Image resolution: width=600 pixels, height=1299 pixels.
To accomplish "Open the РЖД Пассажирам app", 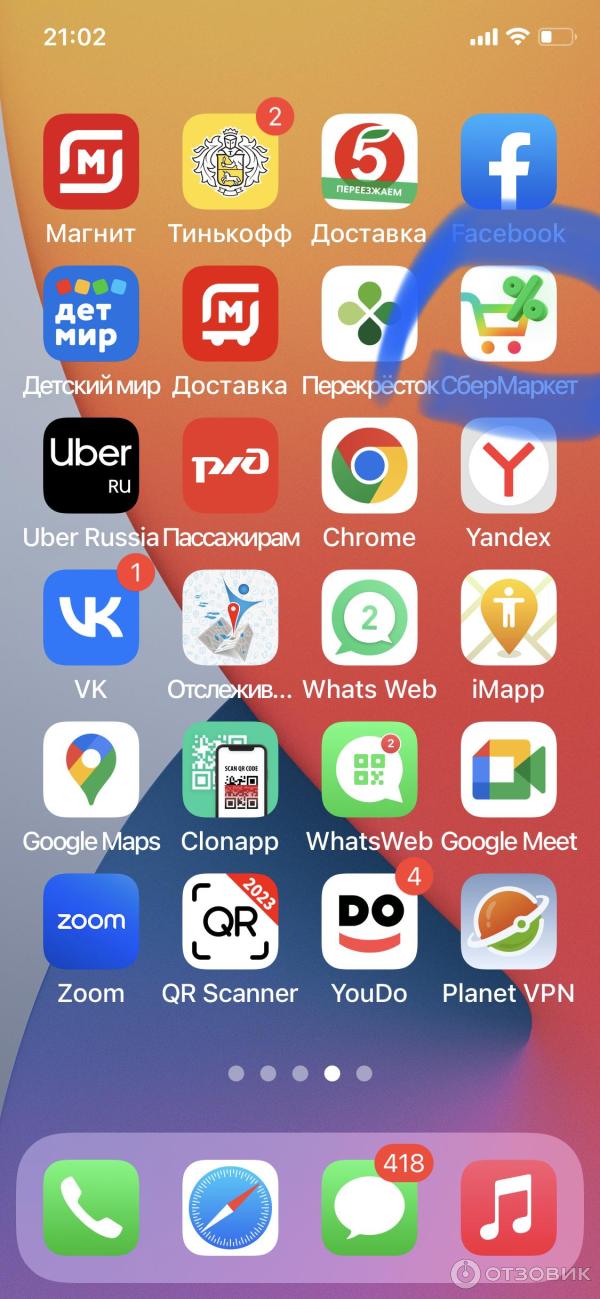I will [230, 466].
